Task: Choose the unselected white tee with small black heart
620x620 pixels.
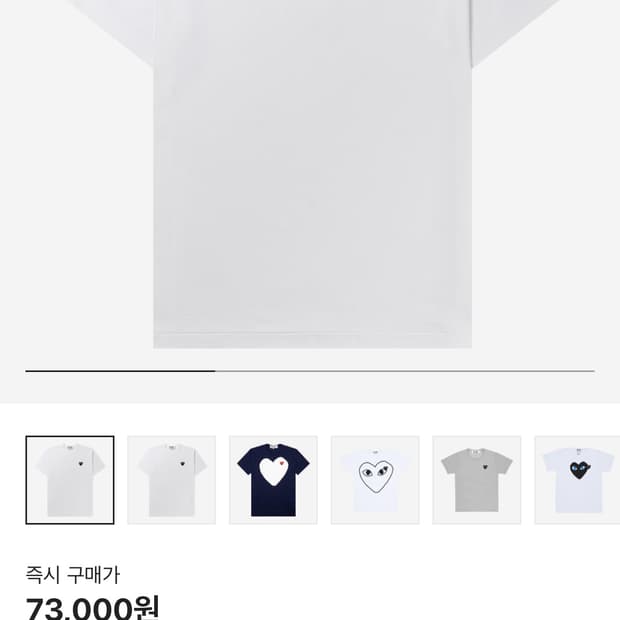Action: click(172, 480)
